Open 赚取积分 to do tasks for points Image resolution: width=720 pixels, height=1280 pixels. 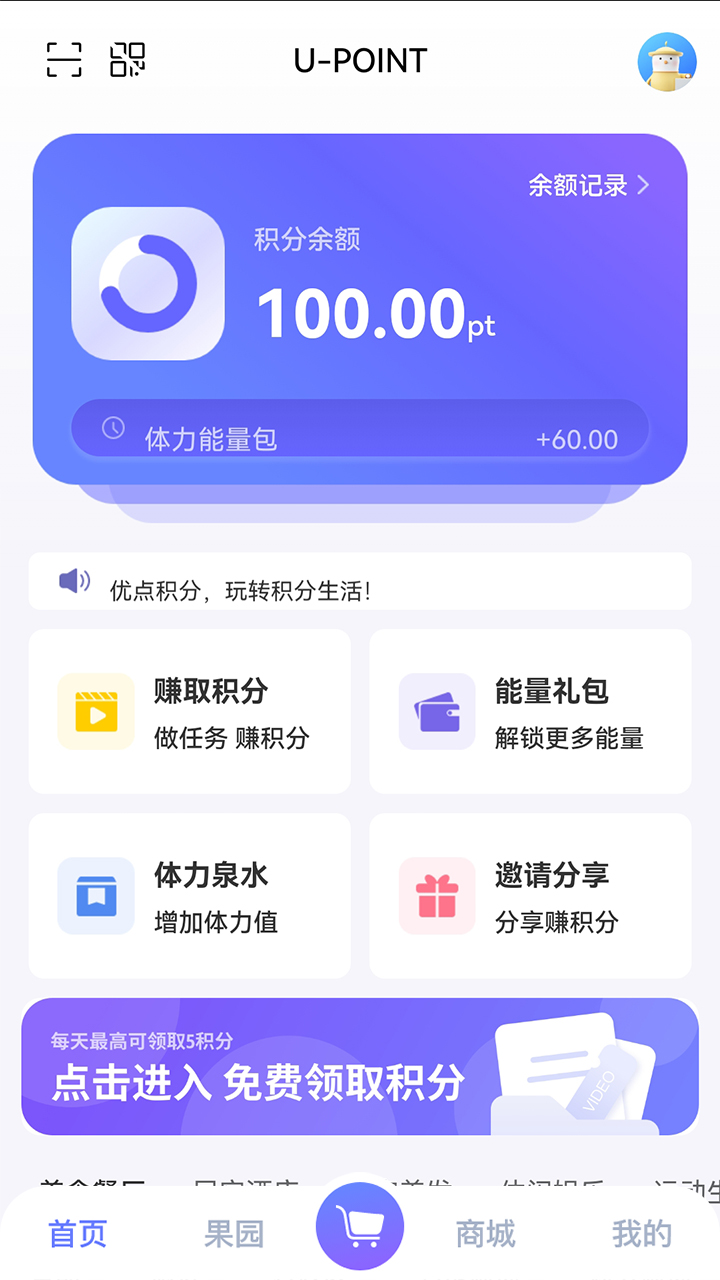coord(189,711)
